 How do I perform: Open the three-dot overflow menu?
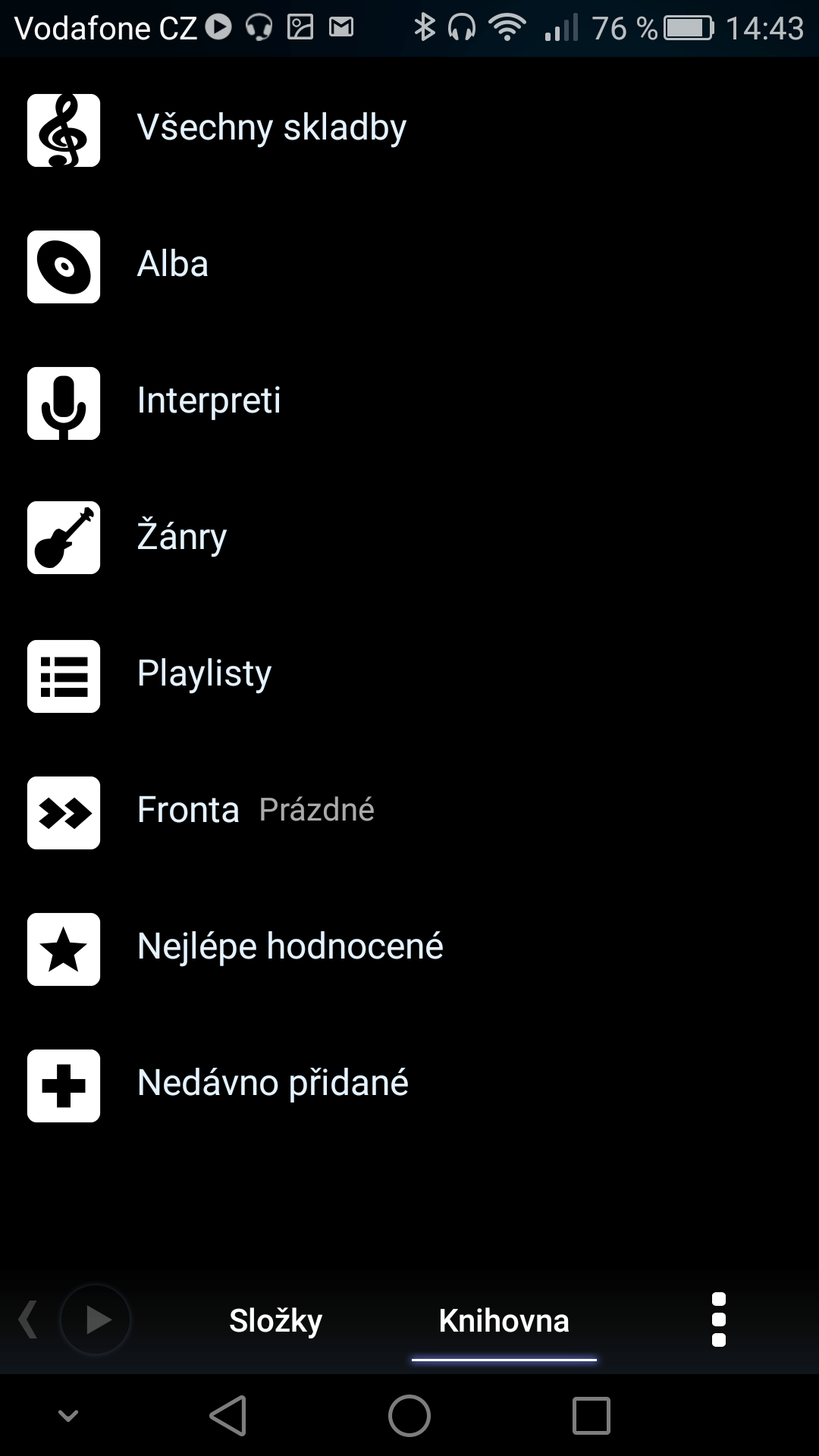(x=719, y=1319)
